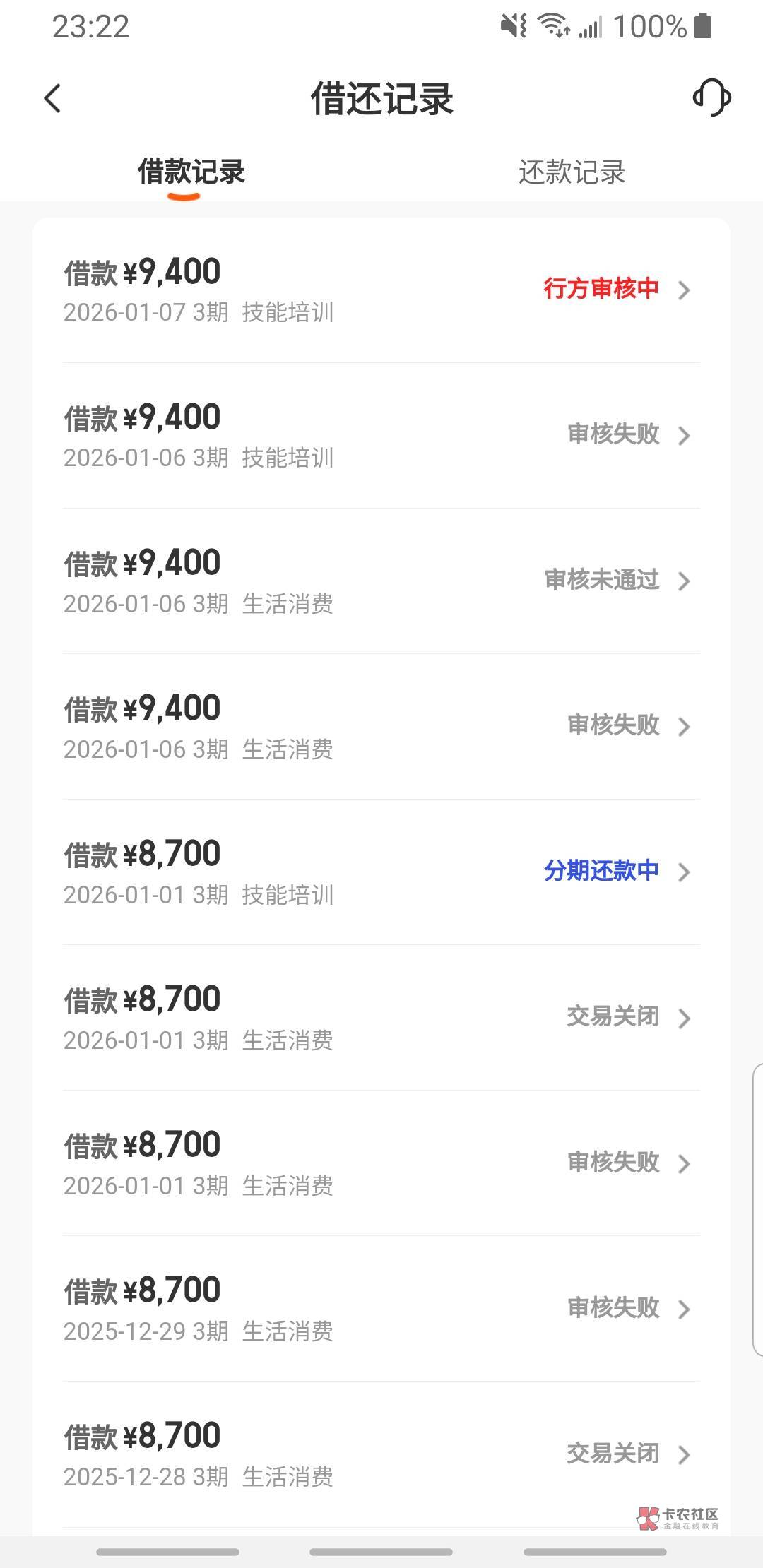Open 2026-01-01 生活消费 loan marked 审核失败

pos(381,1163)
